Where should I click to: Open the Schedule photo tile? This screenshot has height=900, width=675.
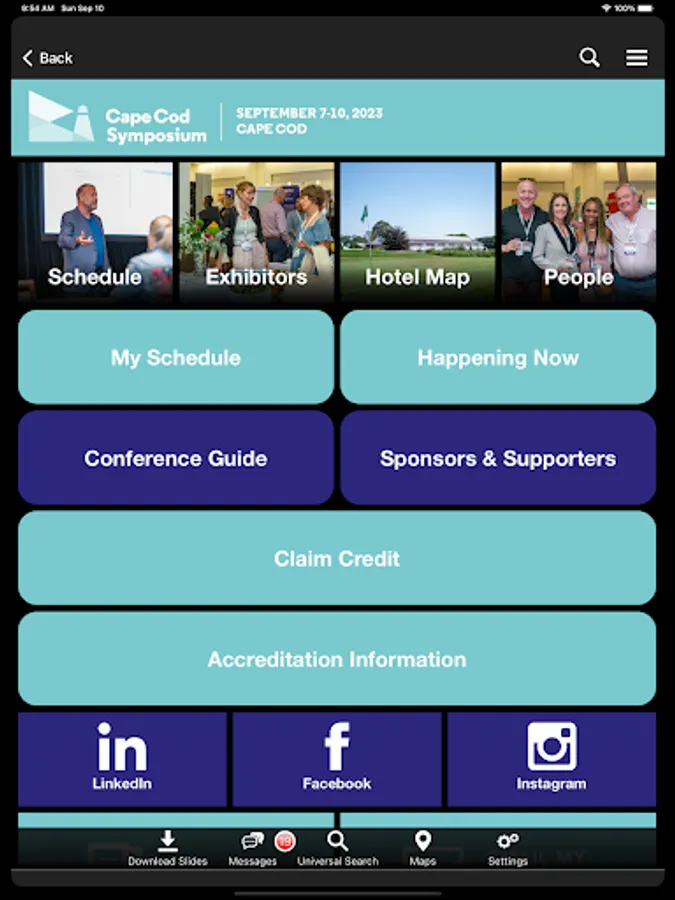click(x=95, y=232)
